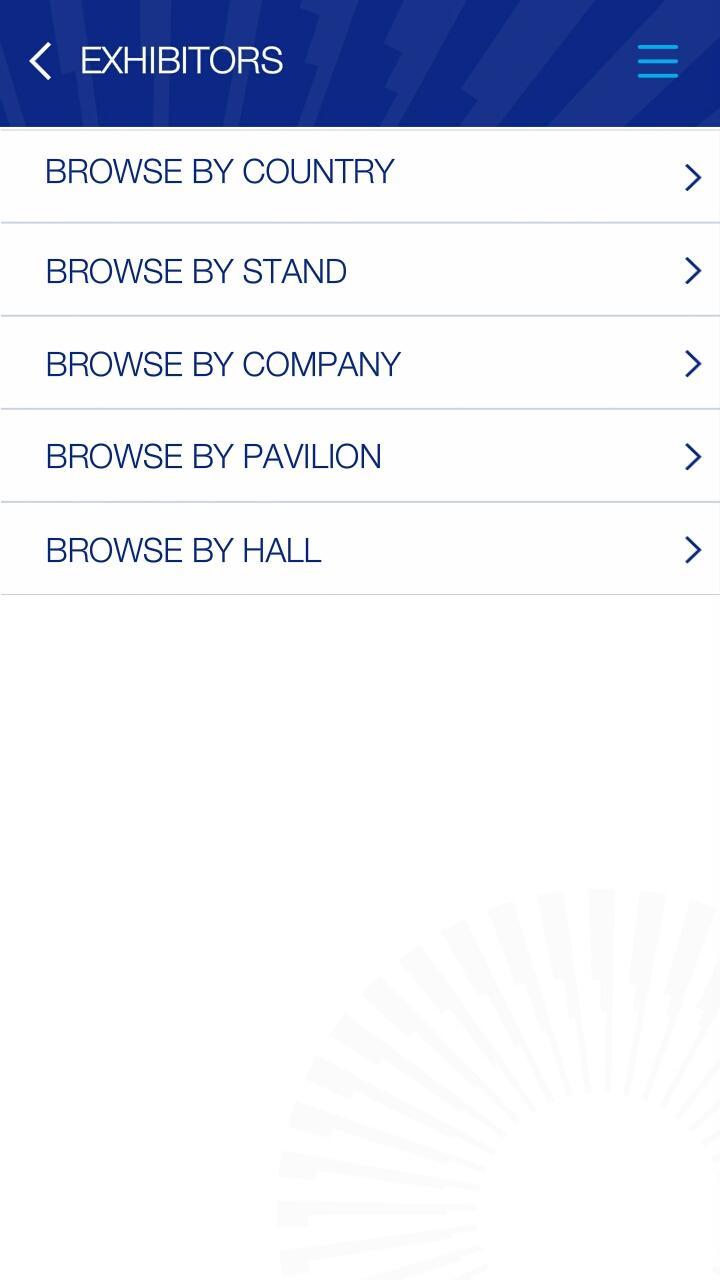Image resolution: width=720 pixels, height=1280 pixels.
Task: Choose Browse by Hall
Action: (360, 550)
